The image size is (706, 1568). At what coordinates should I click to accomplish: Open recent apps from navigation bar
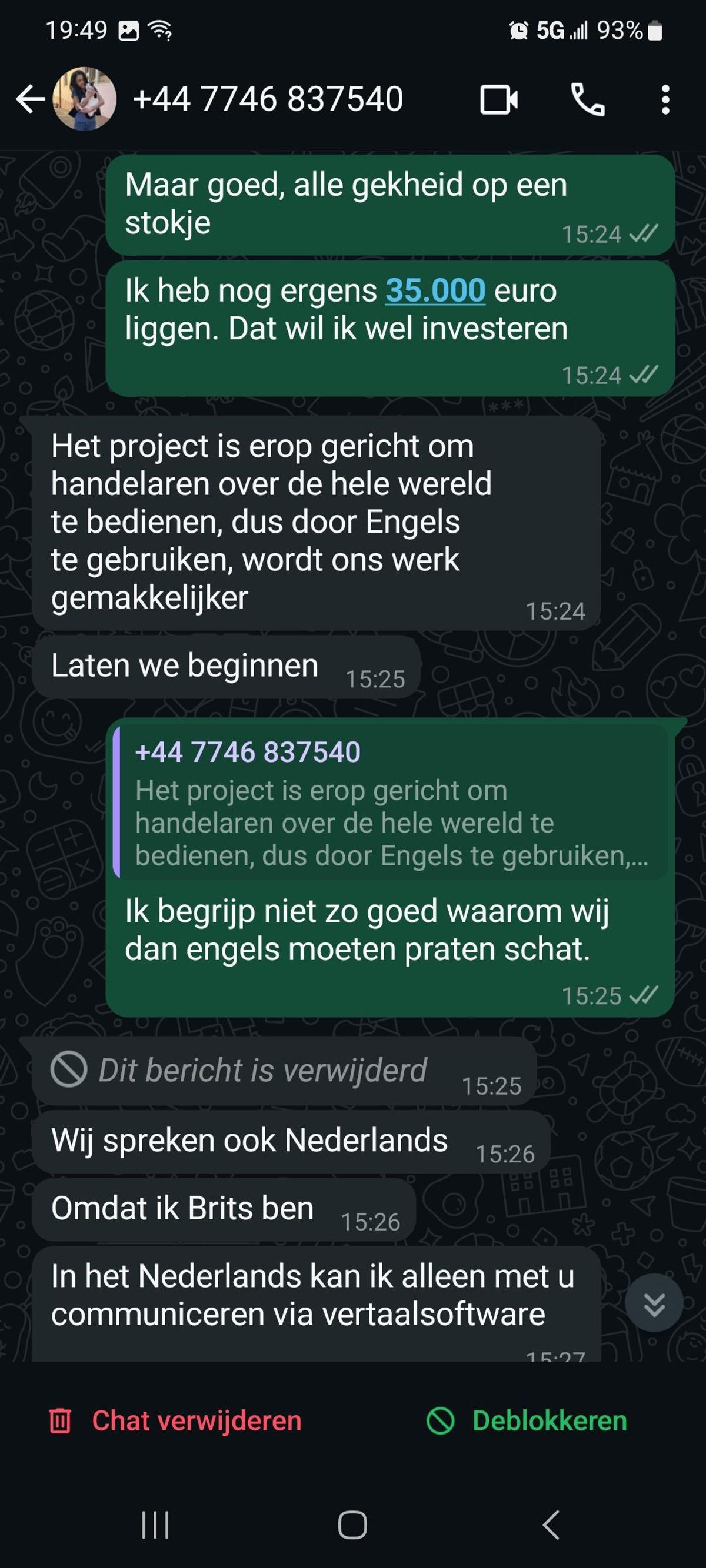point(155,1524)
